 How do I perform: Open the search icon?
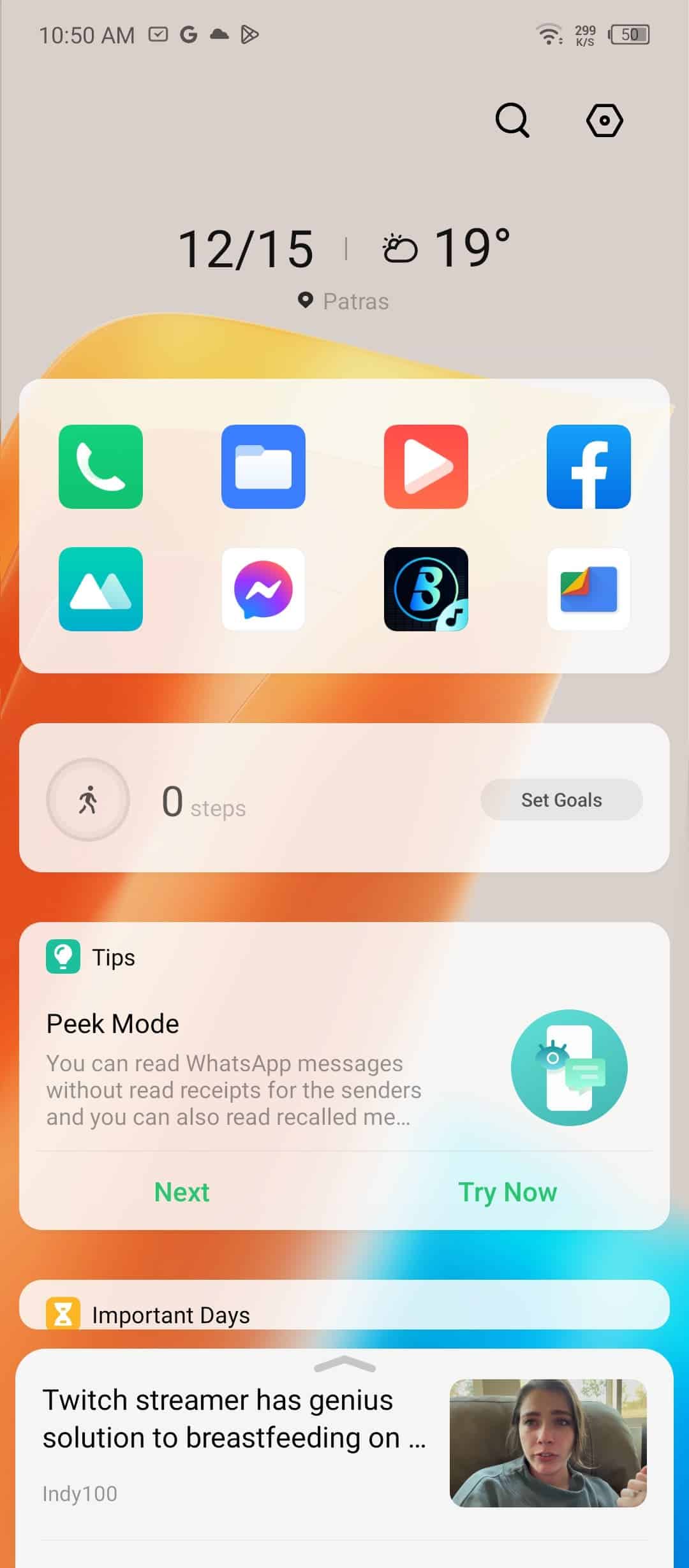click(x=512, y=120)
